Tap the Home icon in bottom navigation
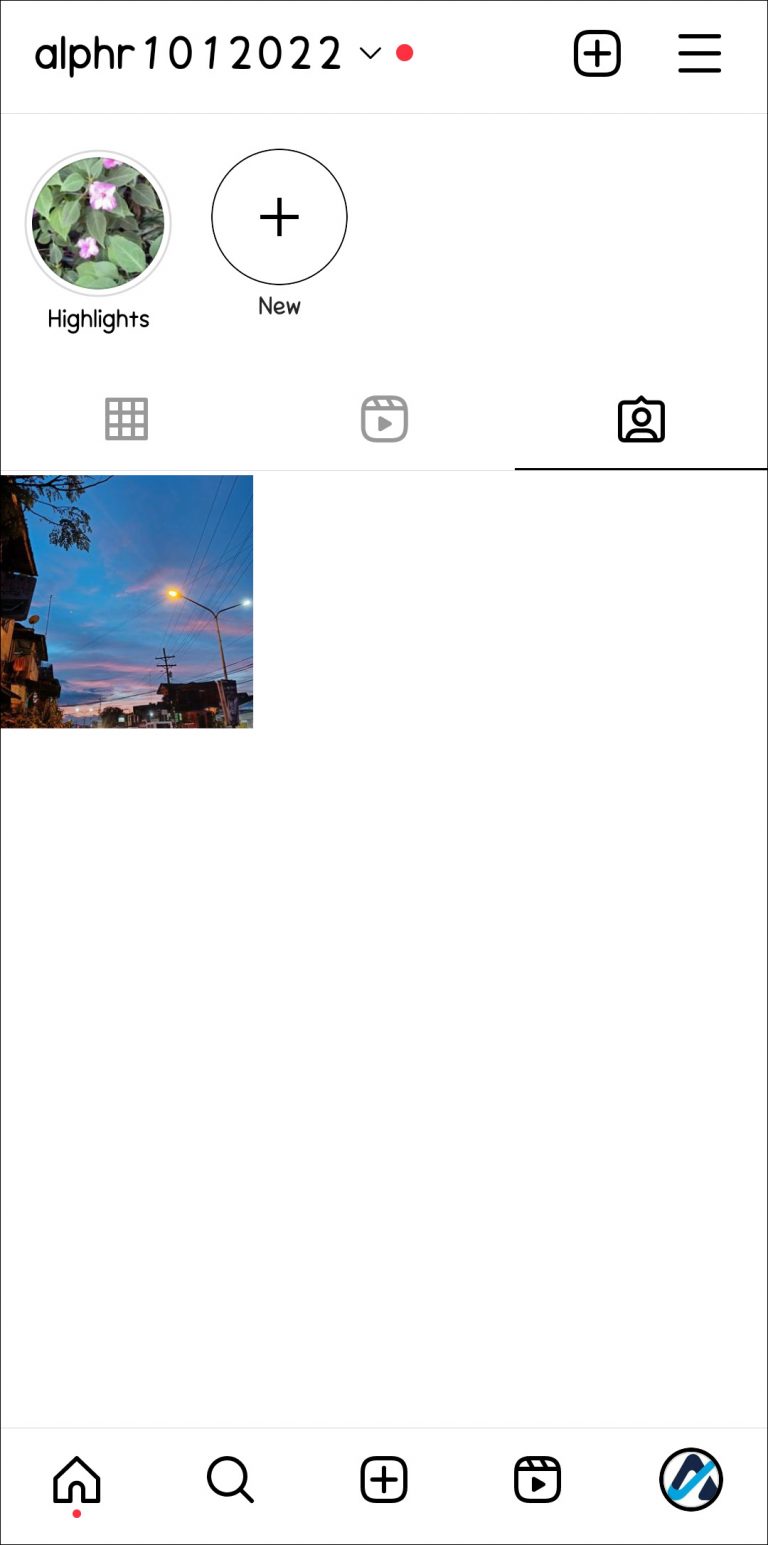This screenshot has width=768, height=1545. (x=75, y=1480)
